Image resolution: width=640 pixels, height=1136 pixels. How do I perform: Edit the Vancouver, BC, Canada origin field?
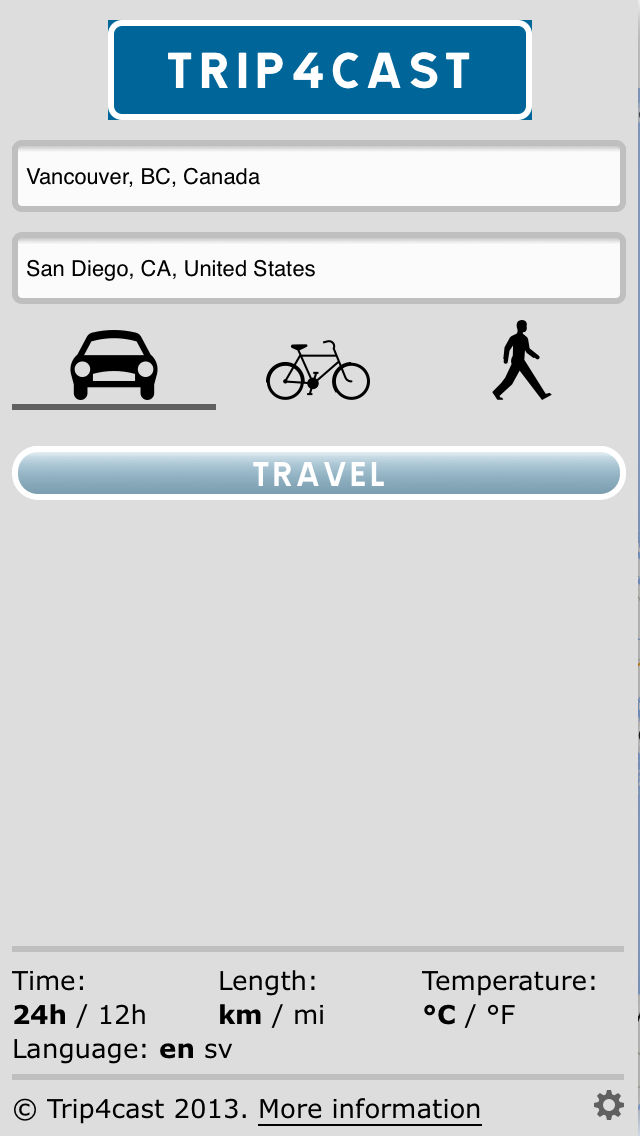319,176
